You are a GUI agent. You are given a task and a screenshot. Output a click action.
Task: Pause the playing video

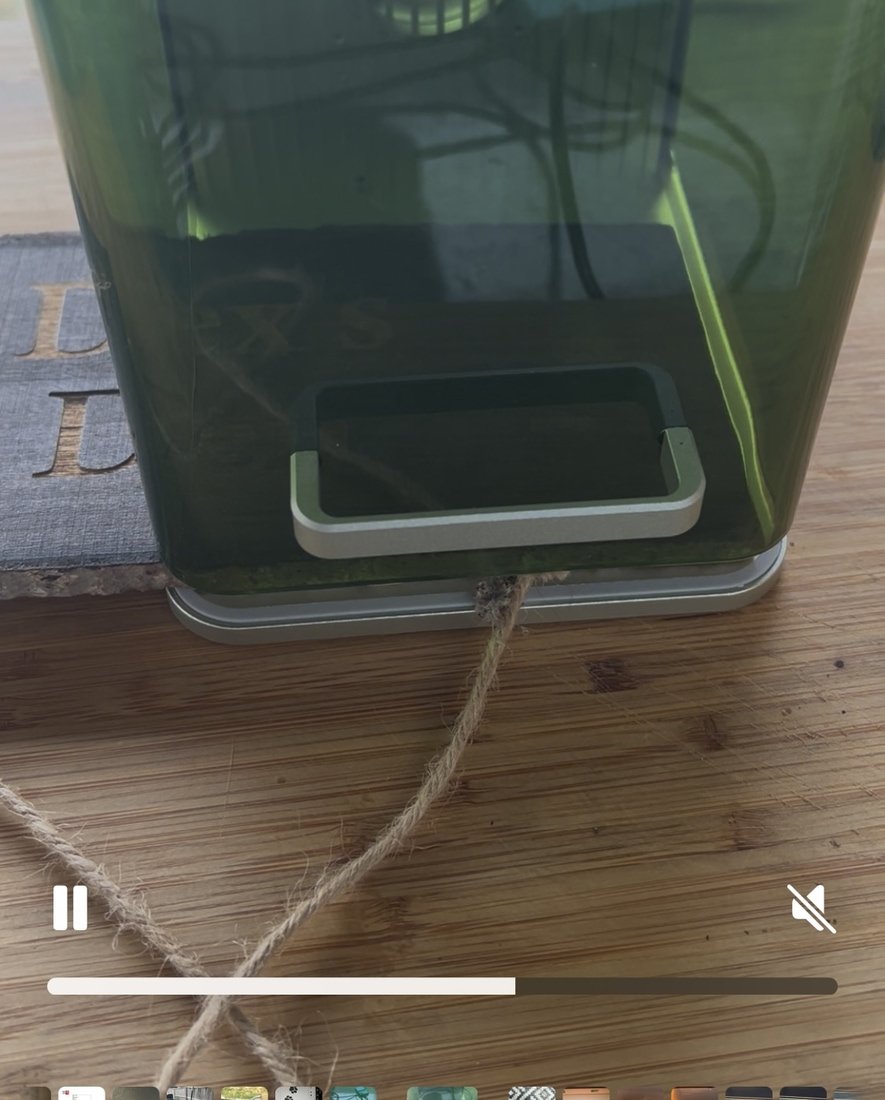click(x=70, y=908)
